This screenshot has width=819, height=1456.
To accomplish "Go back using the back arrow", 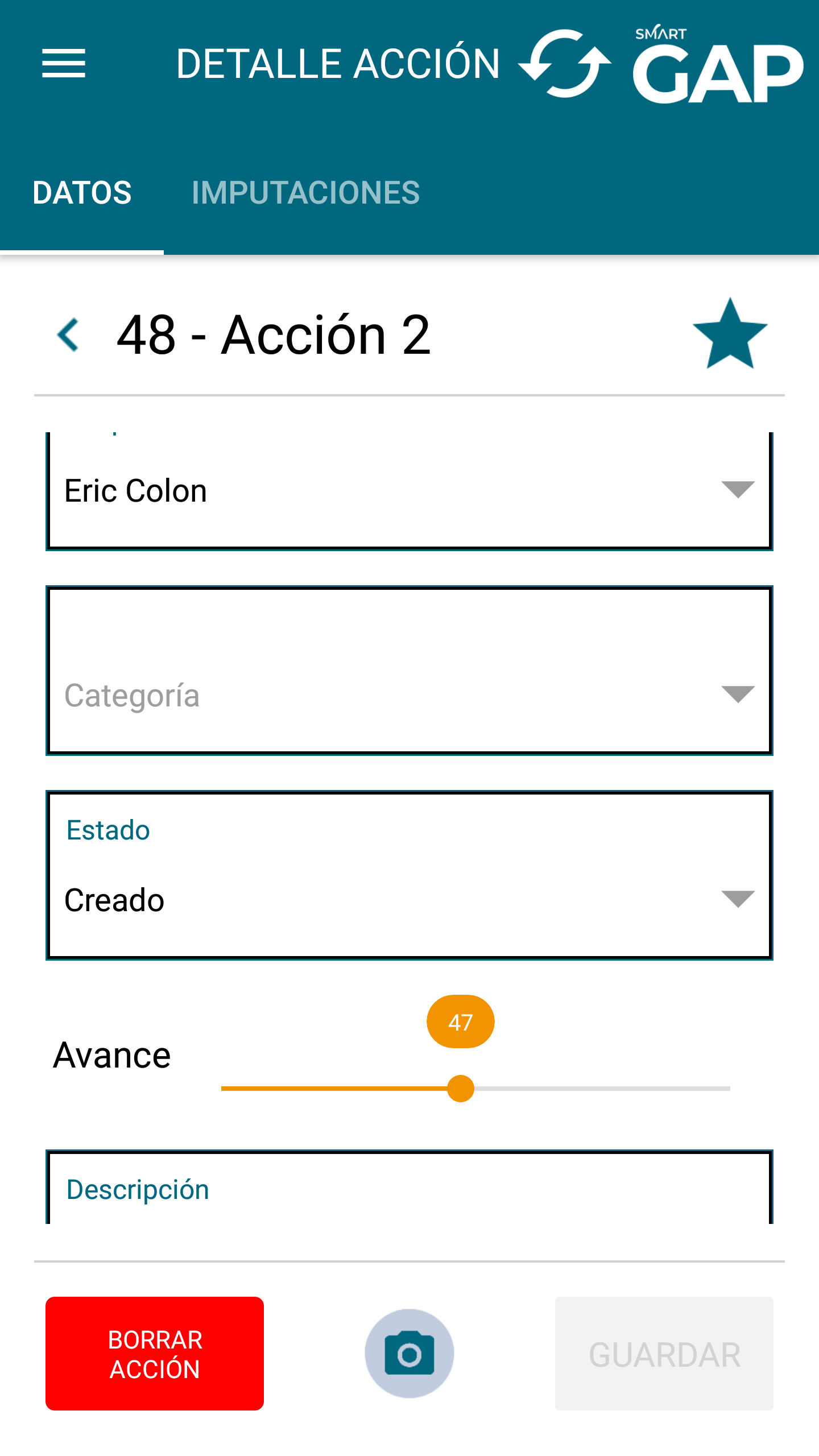I will click(x=68, y=336).
